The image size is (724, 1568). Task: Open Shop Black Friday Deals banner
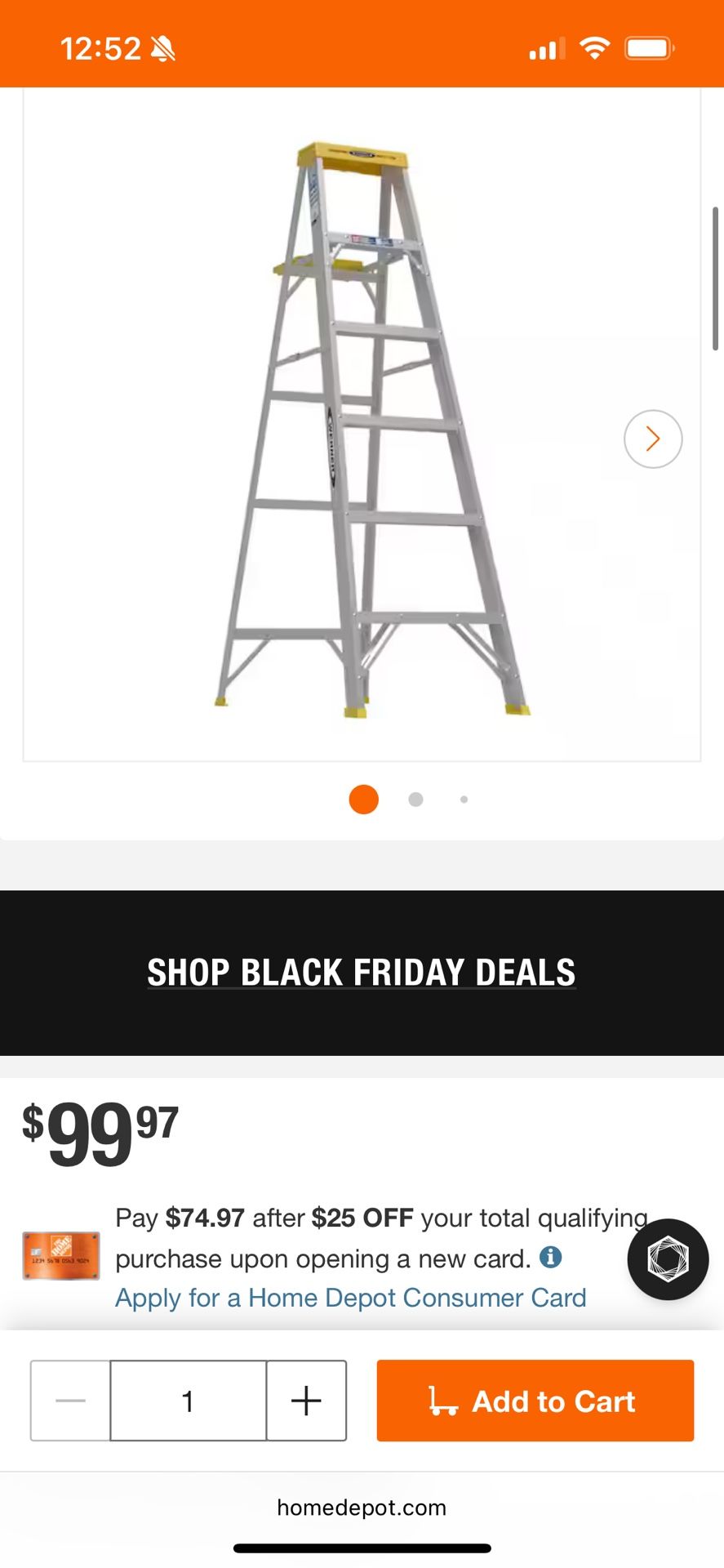(x=362, y=972)
